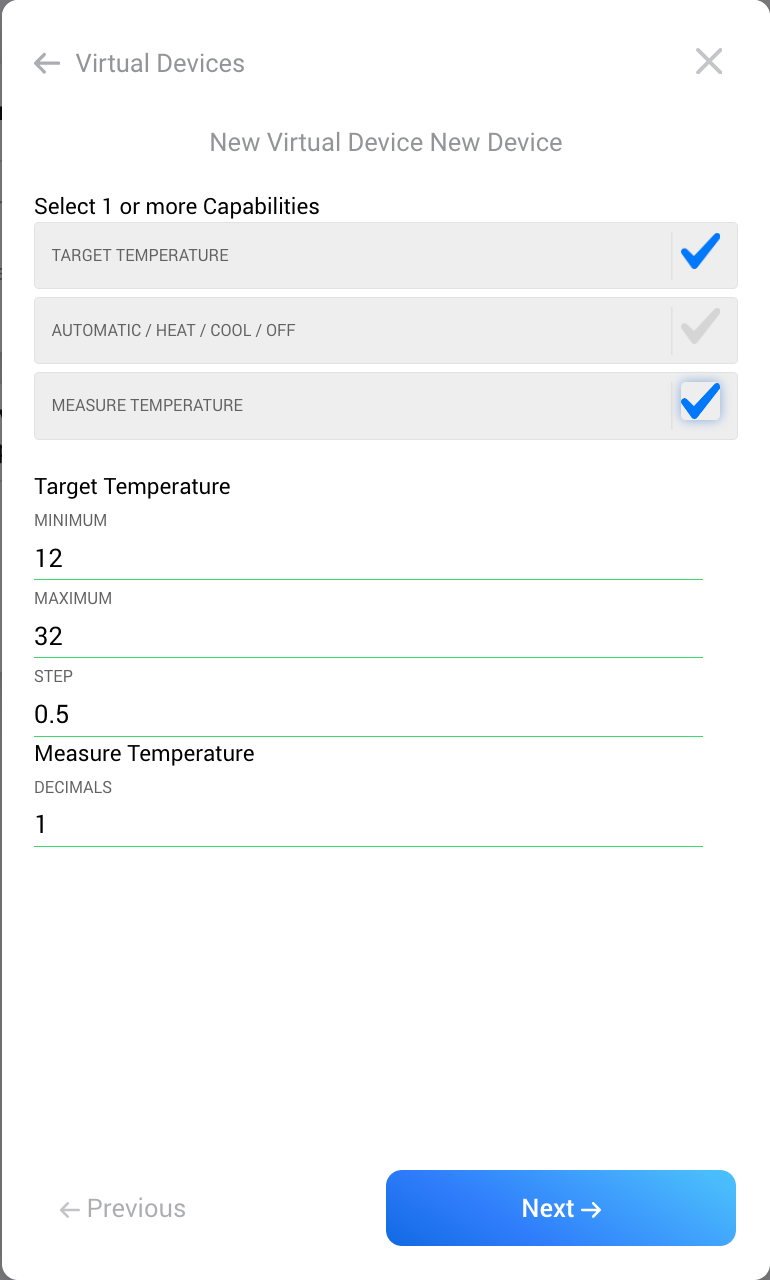Continue with the Next button
Image resolution: width=770 pixels, height=1280 pixels.
pyautogui.click(x=560, y=1208)
